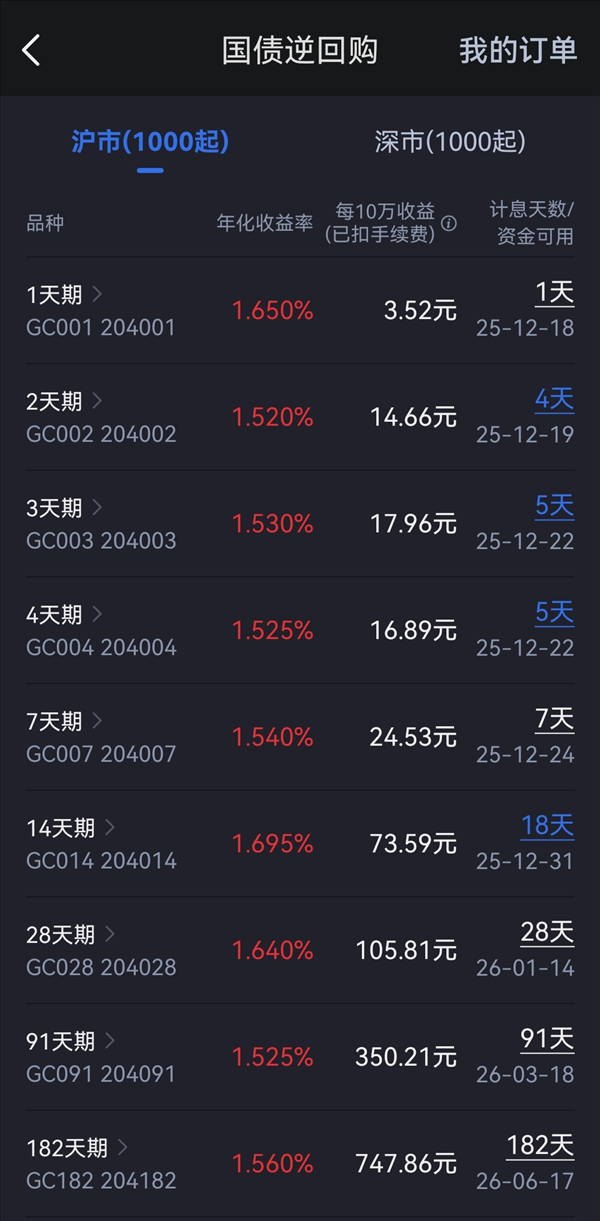
Task: Tap the 18天 interest days link
Action: click(x=547, y=826)
